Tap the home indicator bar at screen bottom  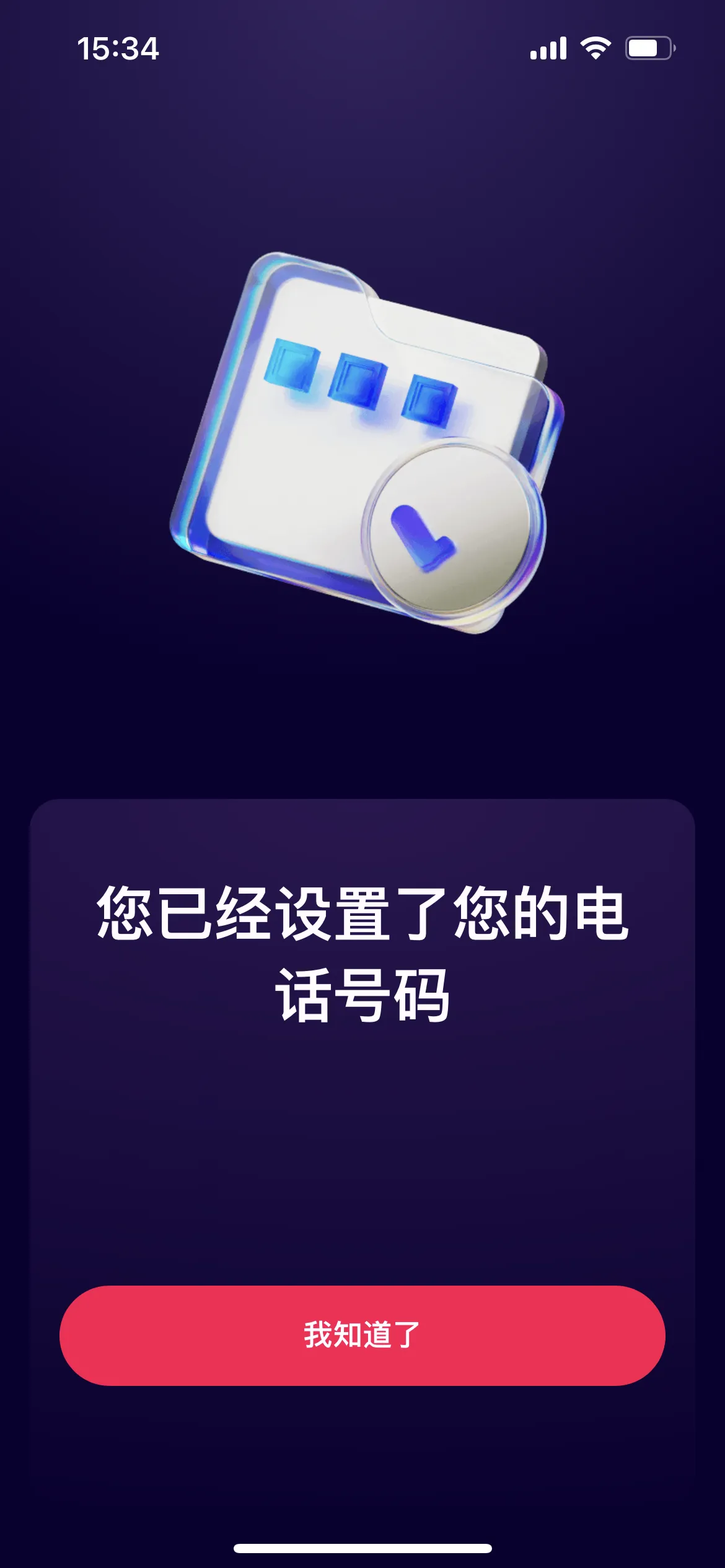(362, 1549)
